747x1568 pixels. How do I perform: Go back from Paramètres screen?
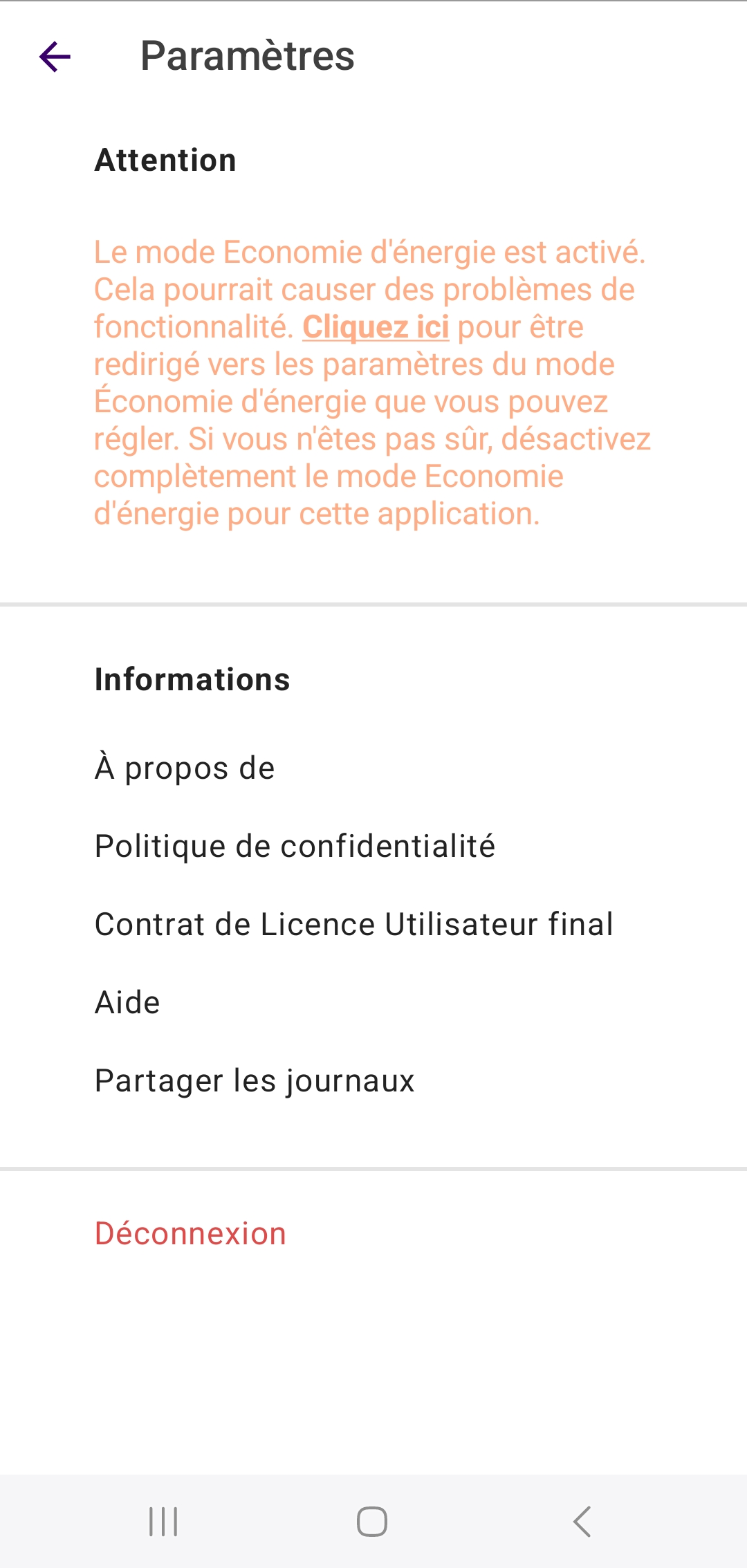[55, 57]
